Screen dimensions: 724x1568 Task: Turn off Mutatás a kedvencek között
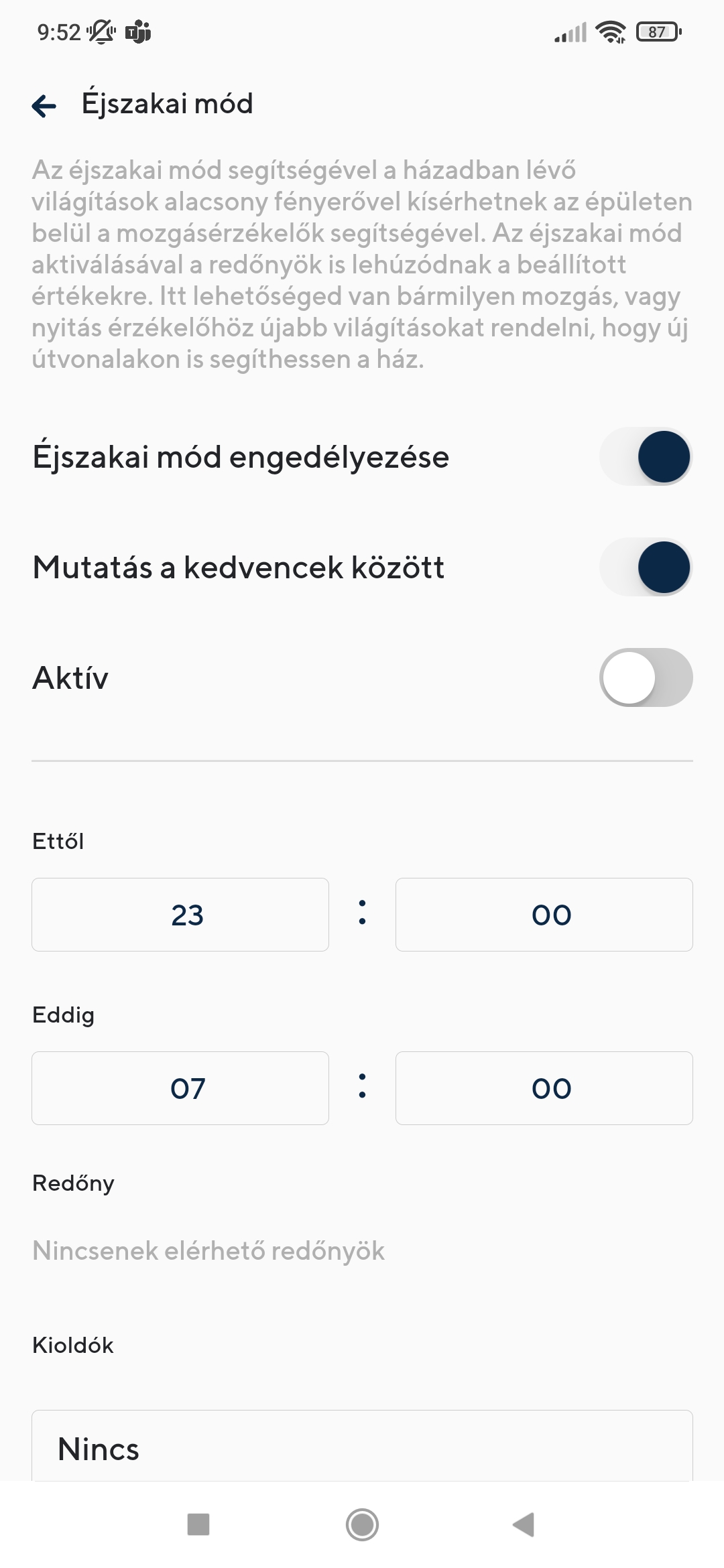tap(646, 568)
